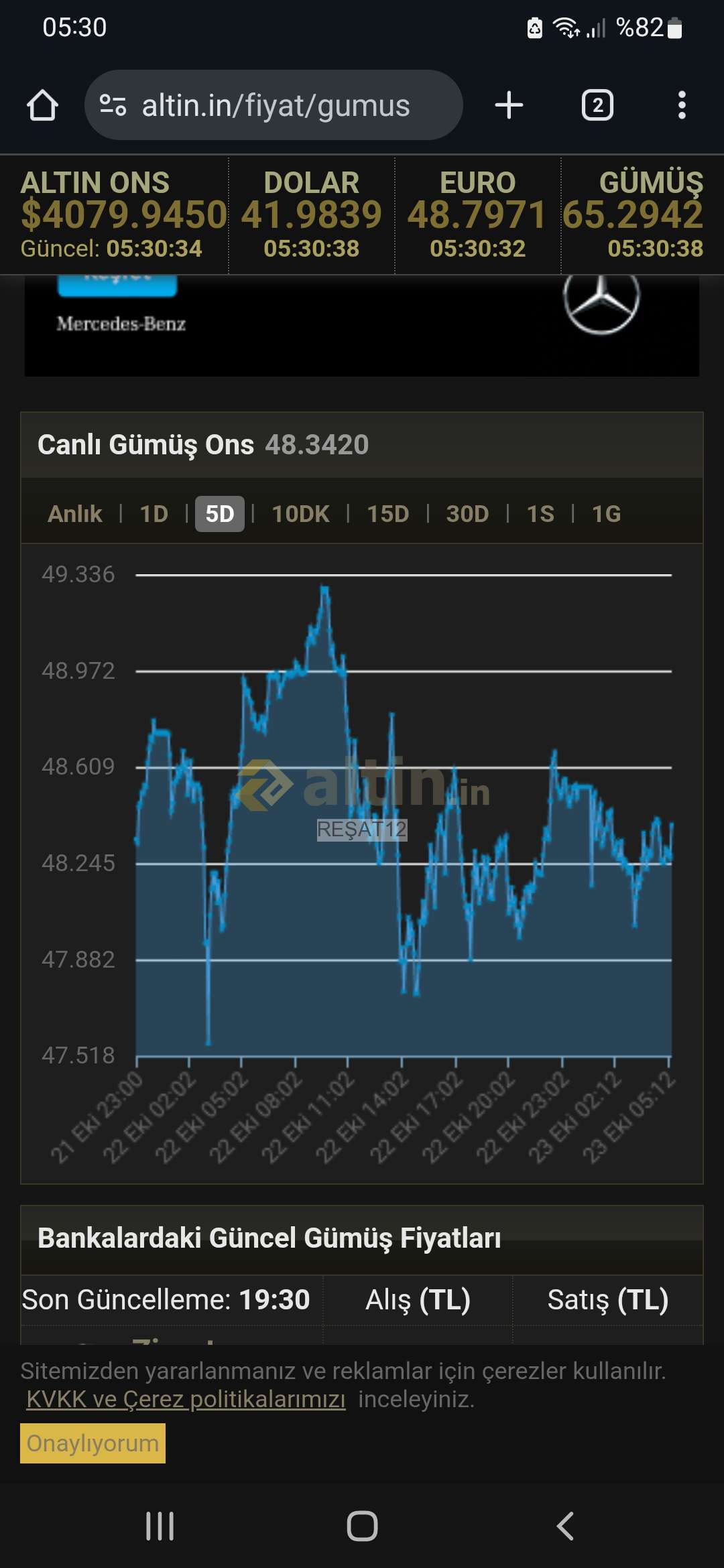Select the 1S chart interval
The image size is (724, 1568).
[x=540, y=514]
